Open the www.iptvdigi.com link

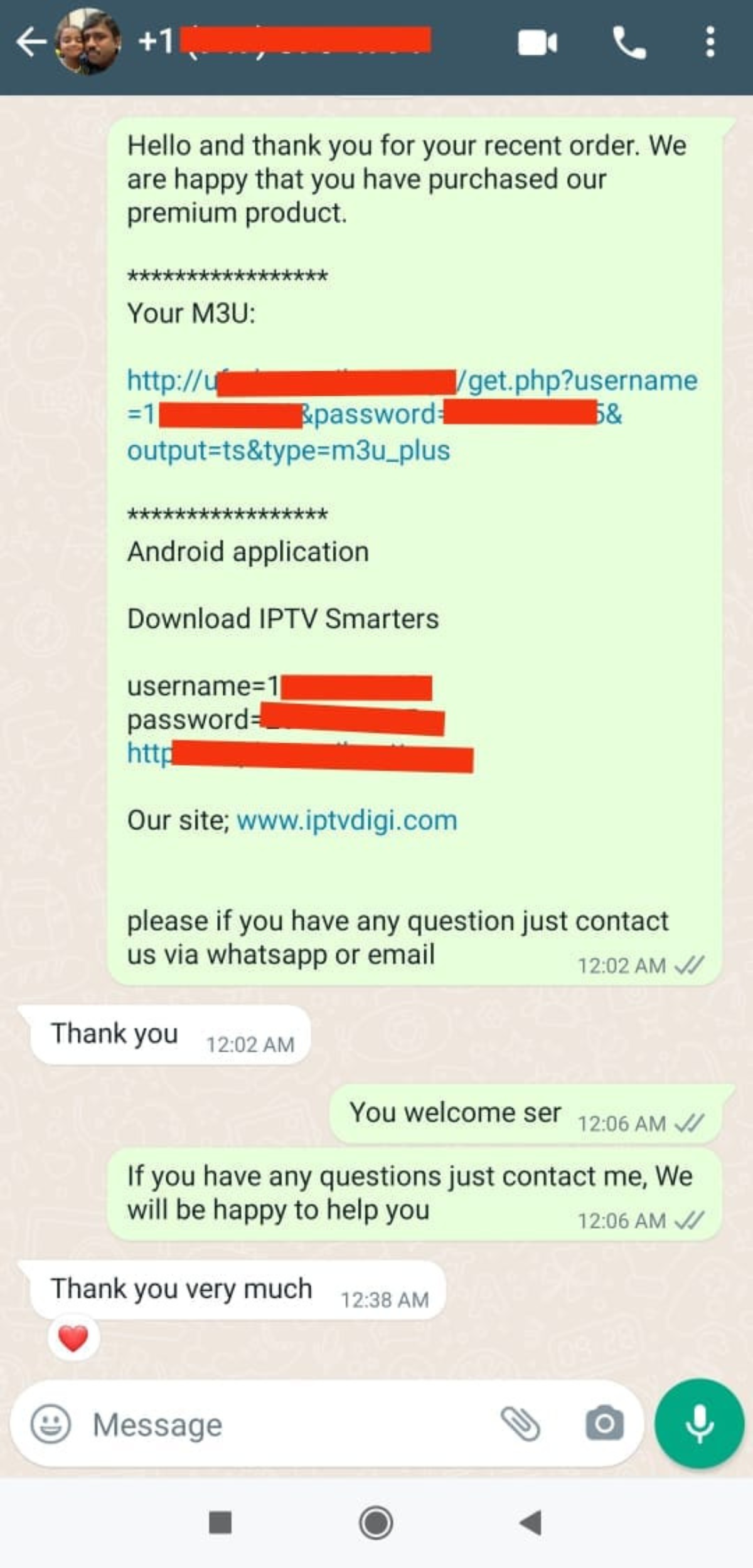pyautogui.click(x=347, y=820)
